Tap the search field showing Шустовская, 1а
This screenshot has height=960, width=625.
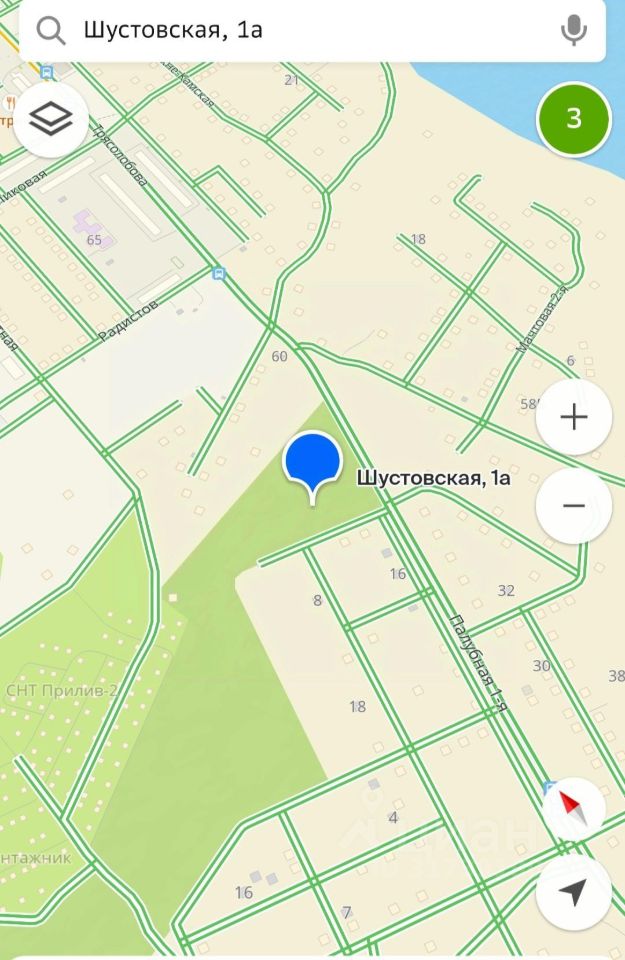300,30
